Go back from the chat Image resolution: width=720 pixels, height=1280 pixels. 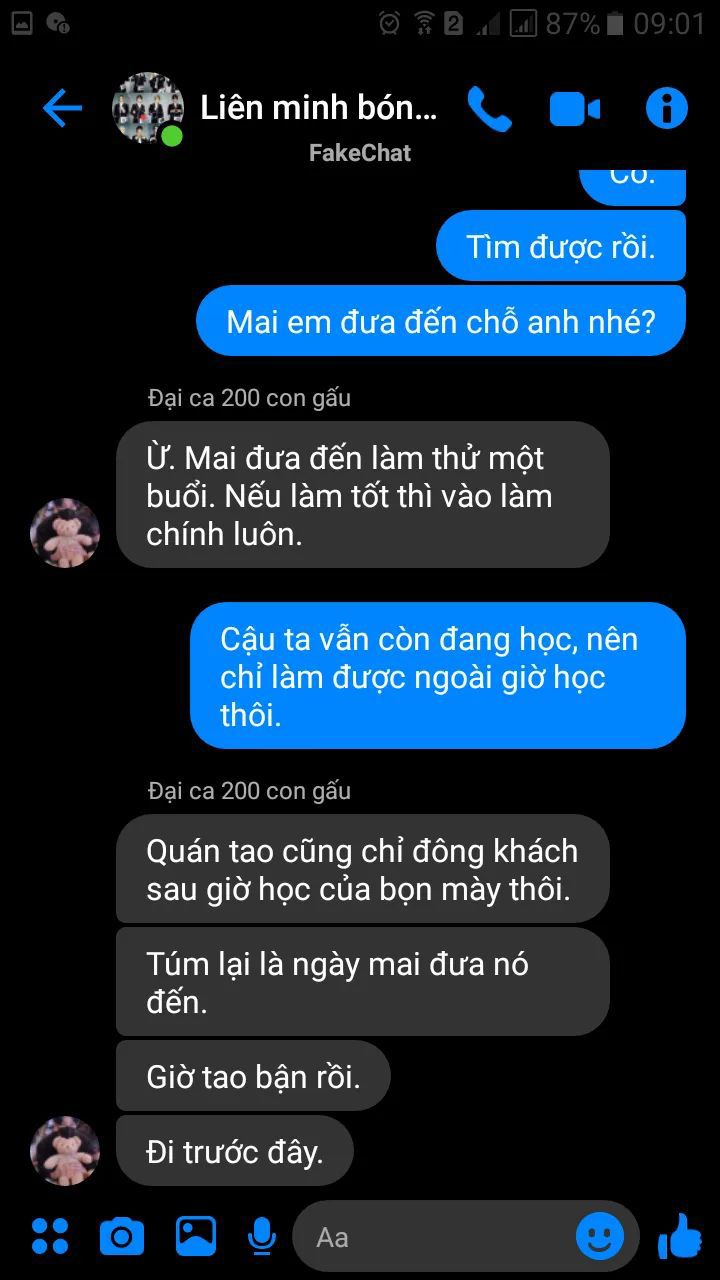point(61,108)
